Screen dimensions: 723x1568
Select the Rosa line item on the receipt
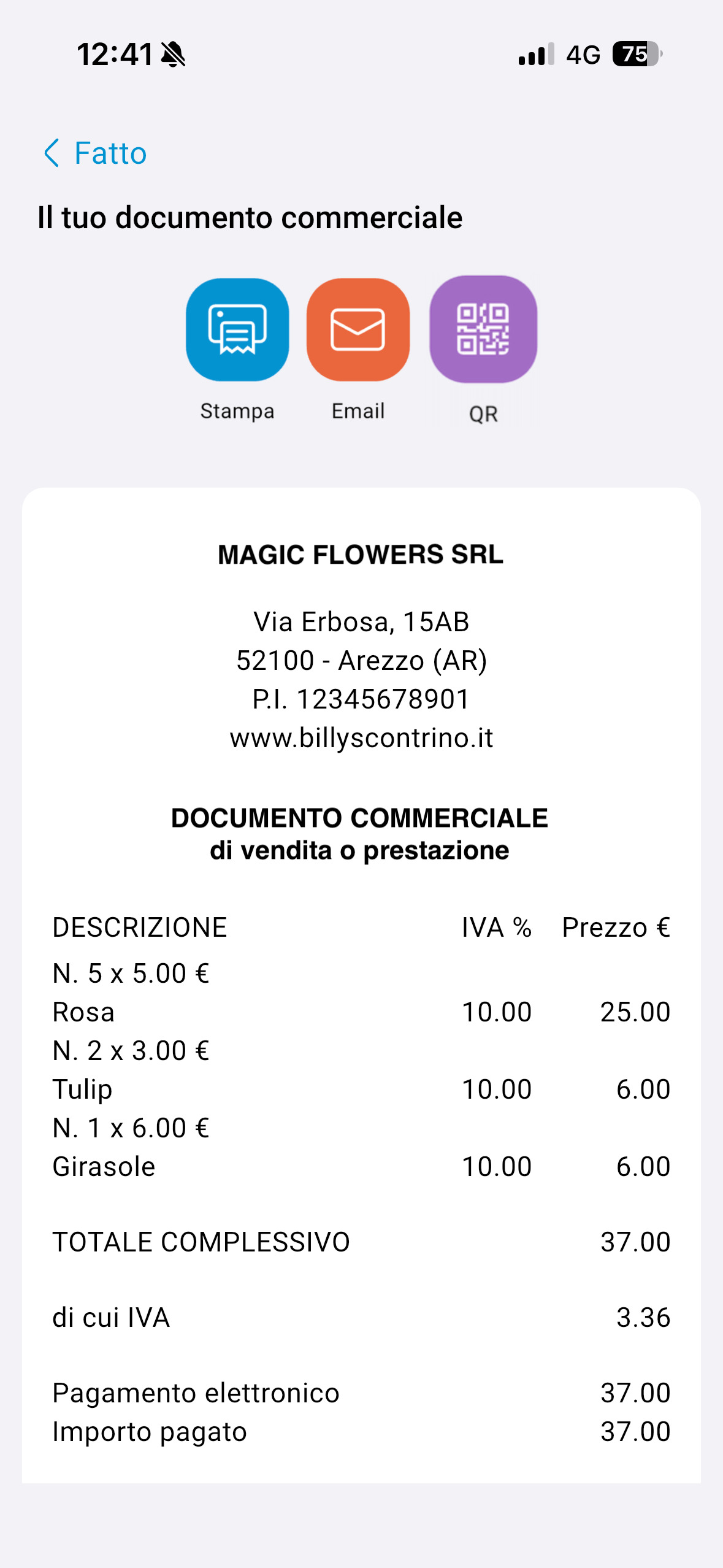[x=83, y=1012]
